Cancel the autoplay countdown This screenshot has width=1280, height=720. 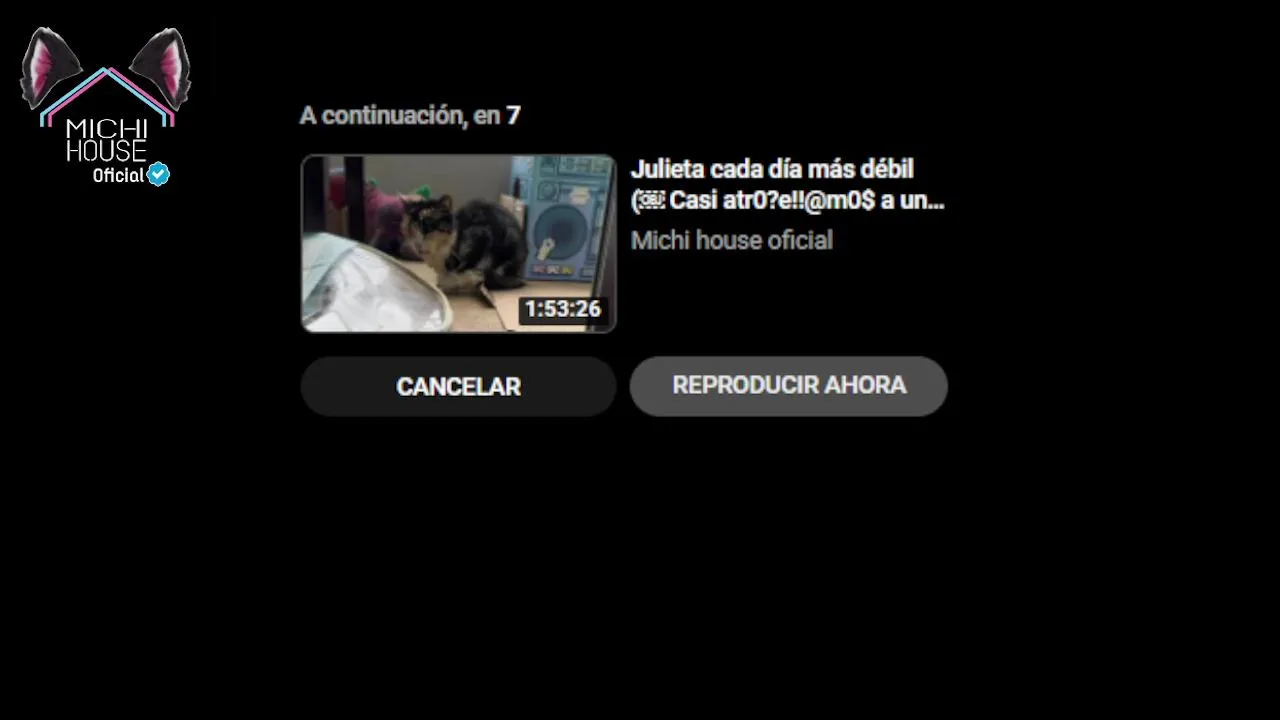[x=458, y=387]
